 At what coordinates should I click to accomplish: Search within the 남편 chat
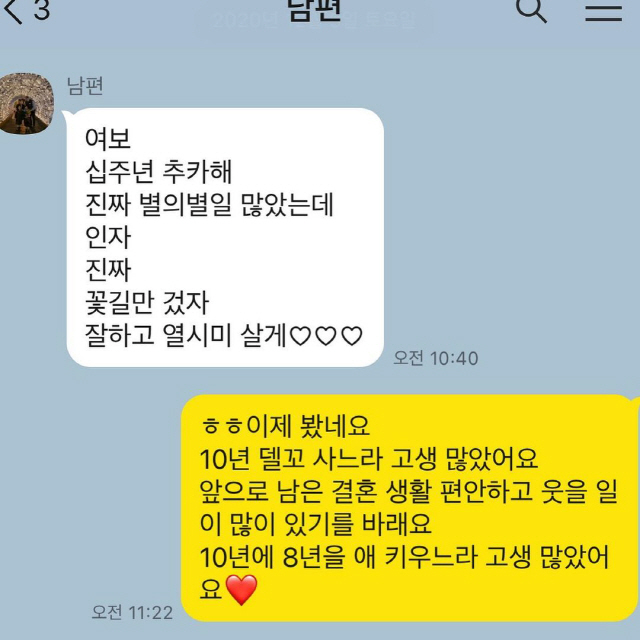pyautogui.click(x=531, y=10)
